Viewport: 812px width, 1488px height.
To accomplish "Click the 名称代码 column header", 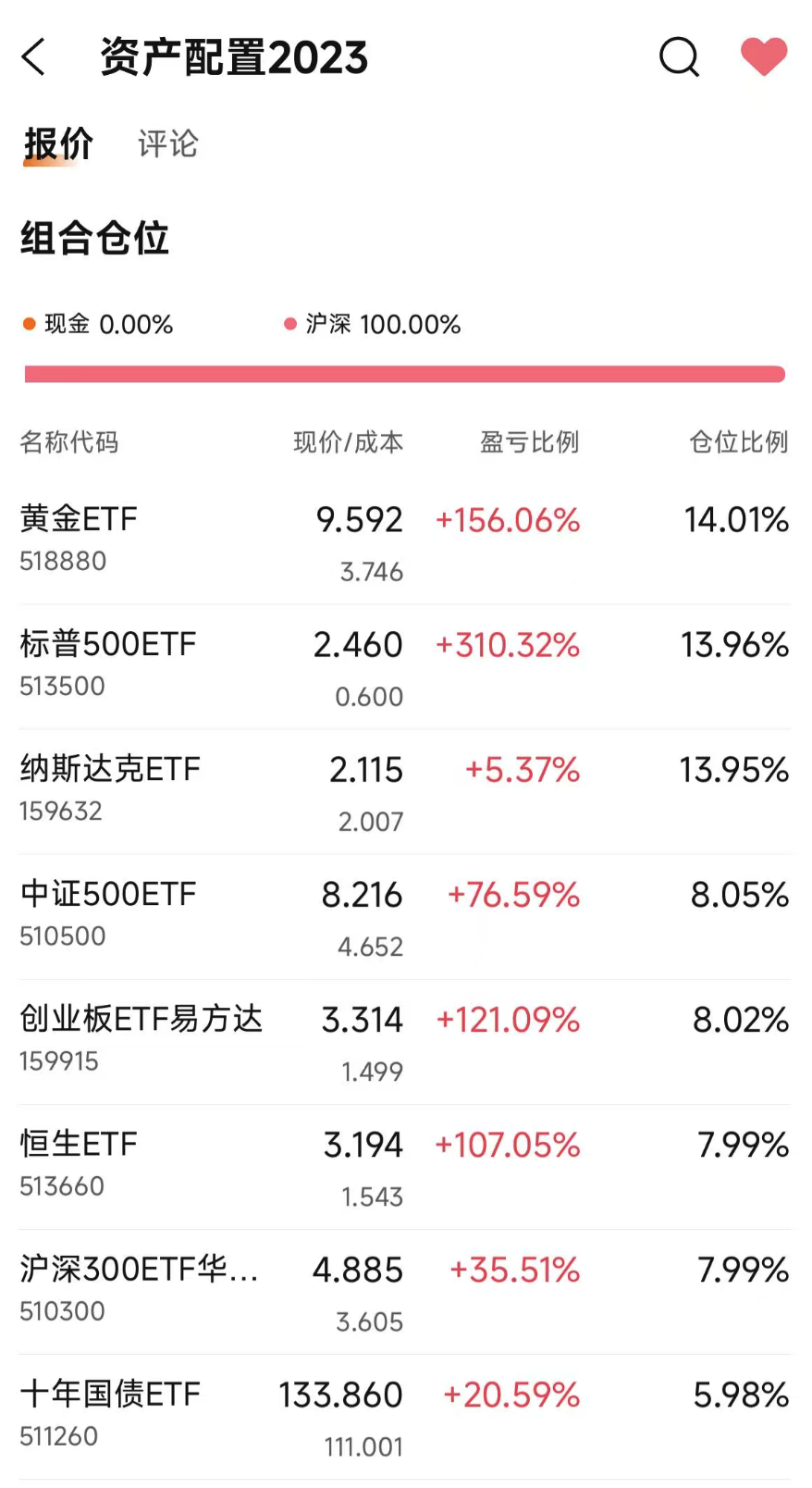I will (x=69, y=442).
